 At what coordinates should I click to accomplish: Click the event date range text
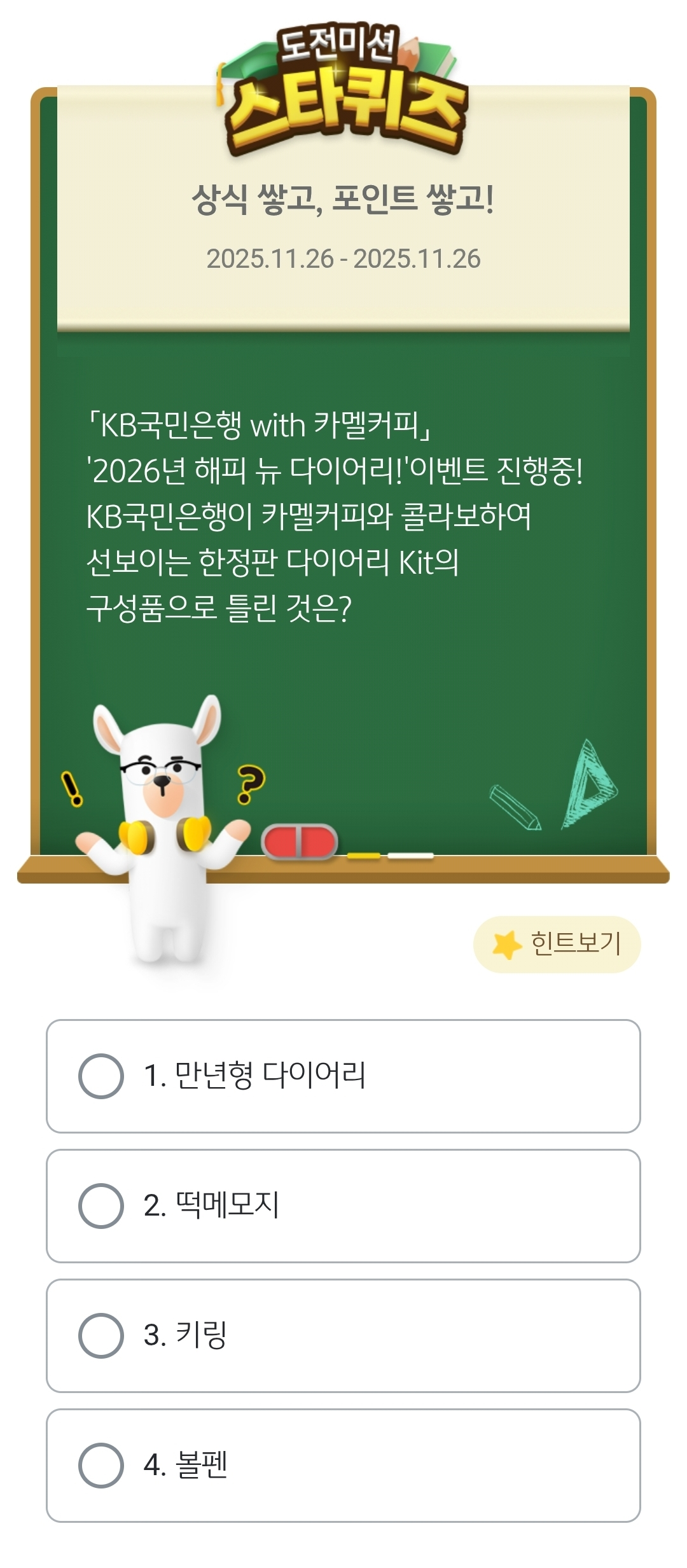pos(343,258)
